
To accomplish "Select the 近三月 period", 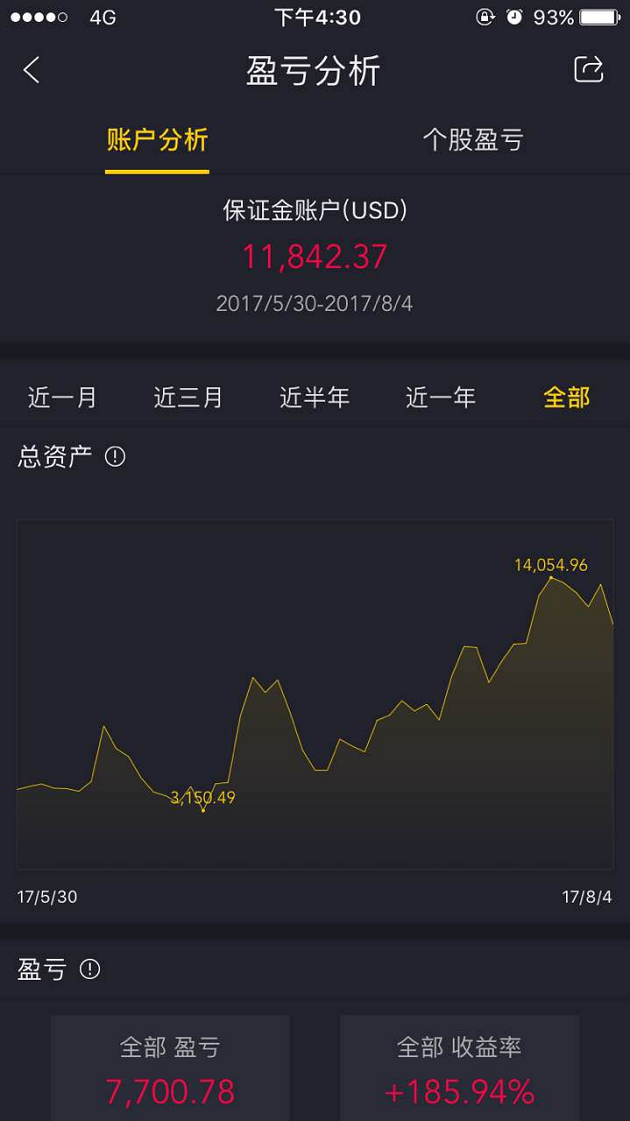I will pyautogui.click(x=188, y=397).
